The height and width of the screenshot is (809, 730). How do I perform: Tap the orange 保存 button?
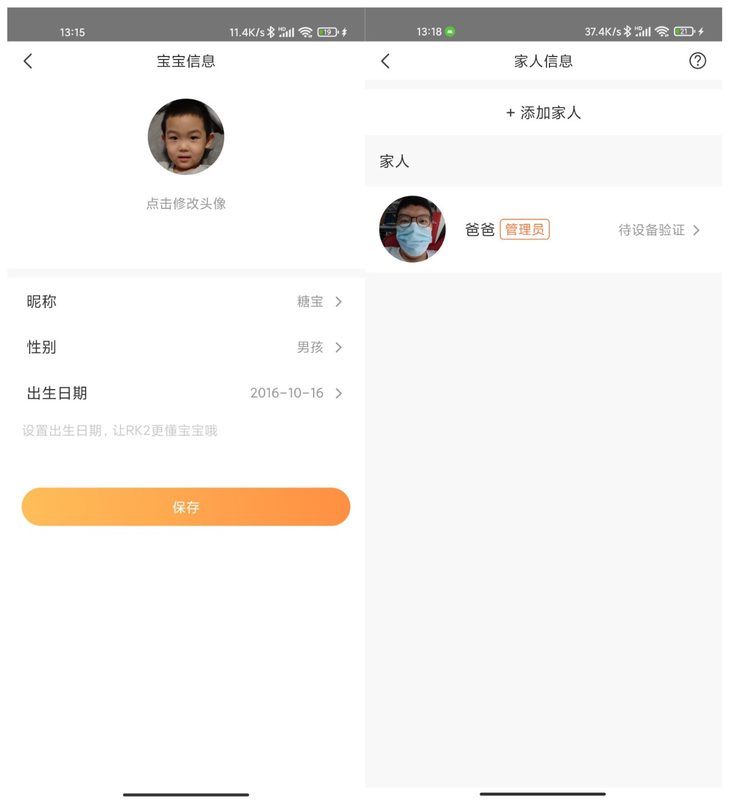click(x=186, y=507)
